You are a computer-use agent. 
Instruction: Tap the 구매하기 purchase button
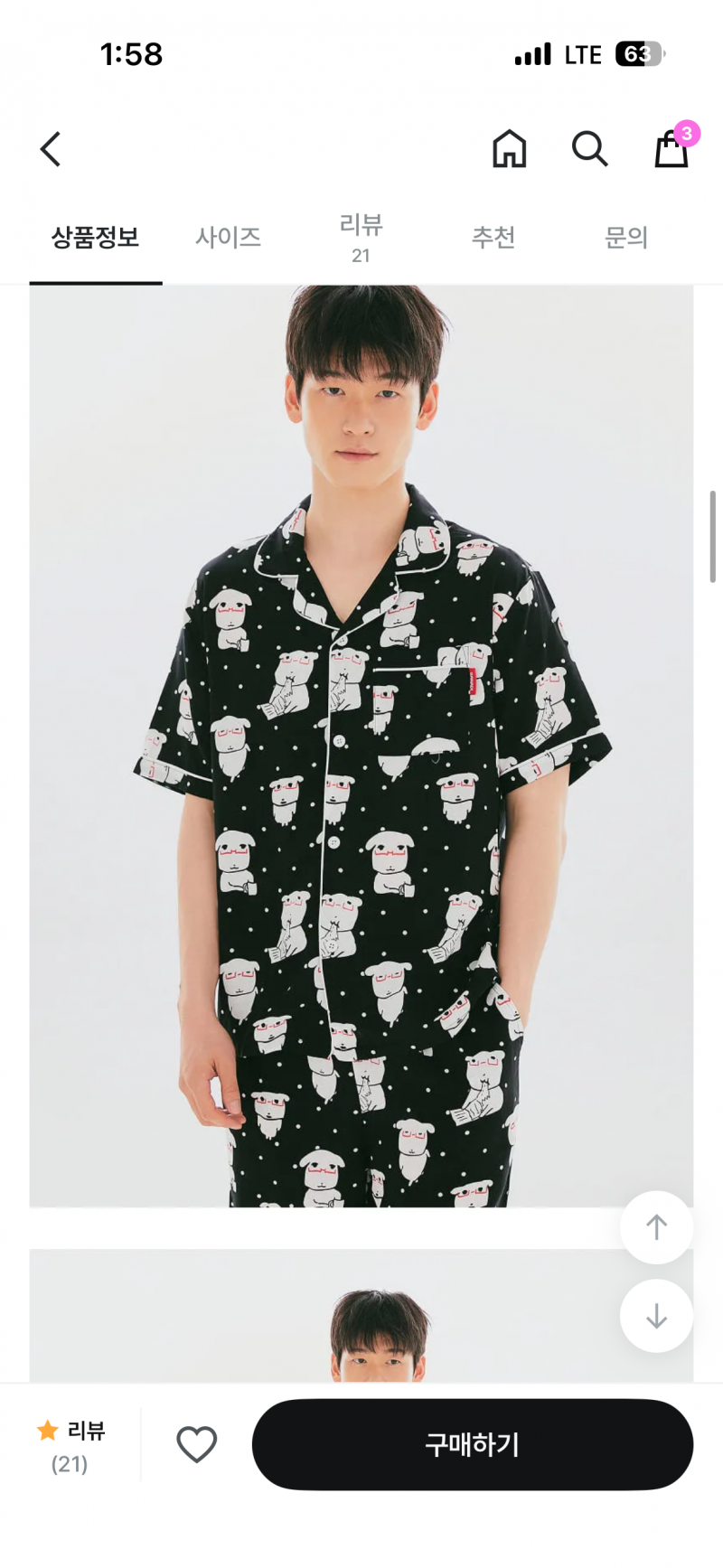click(473, 1444)
